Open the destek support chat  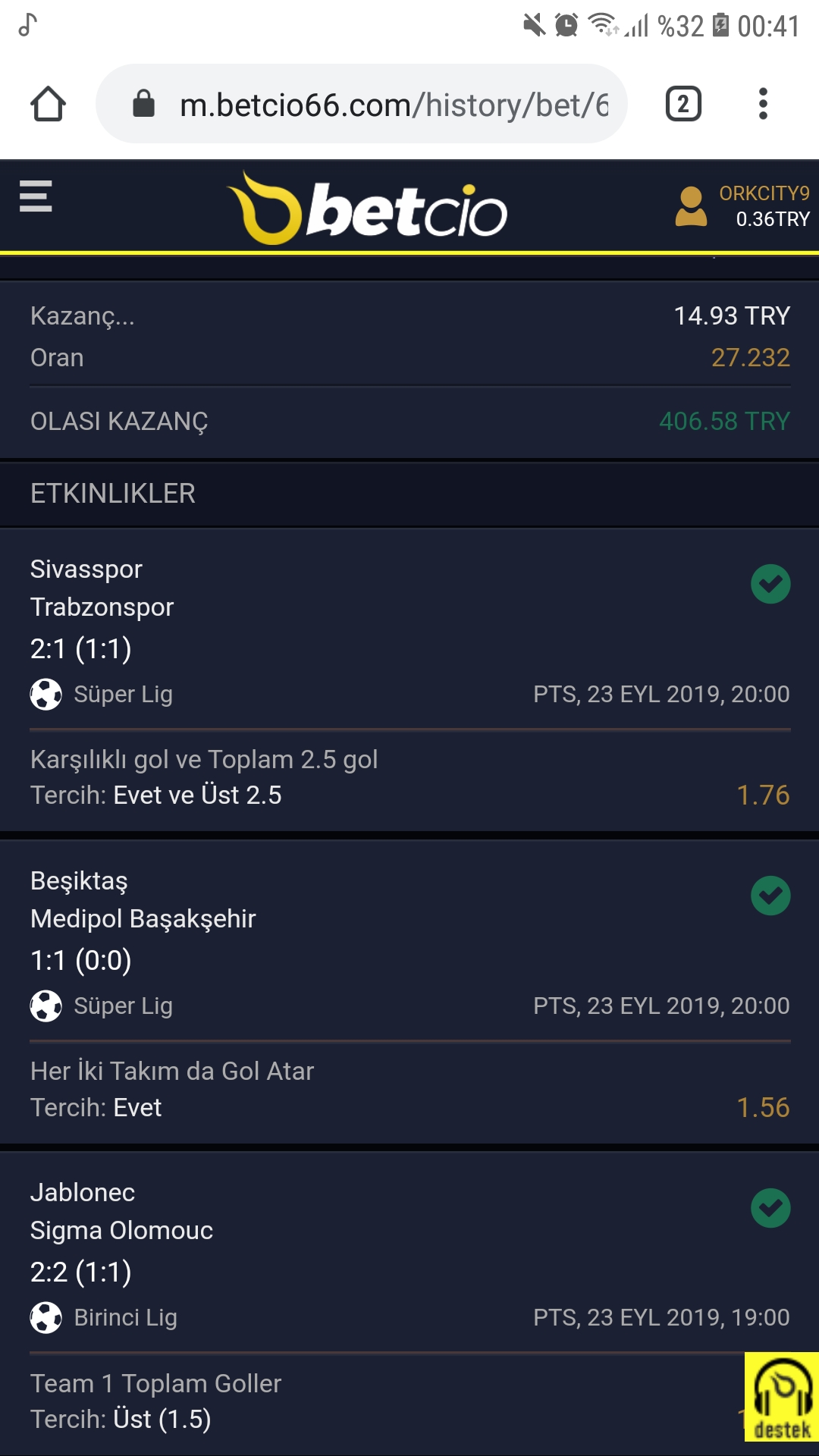click(782, 1397)
